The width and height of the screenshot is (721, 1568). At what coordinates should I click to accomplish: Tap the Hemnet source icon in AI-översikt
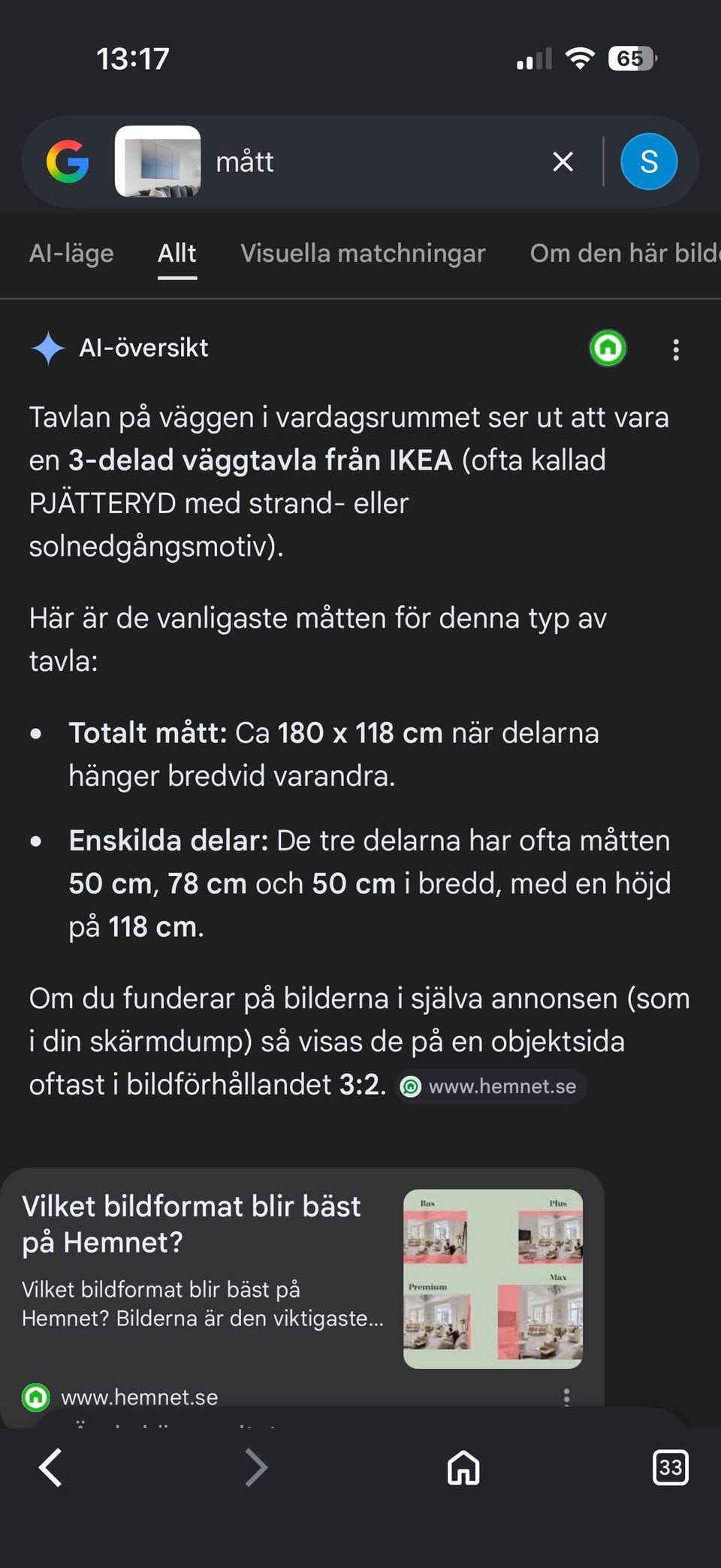click(608, 348)
